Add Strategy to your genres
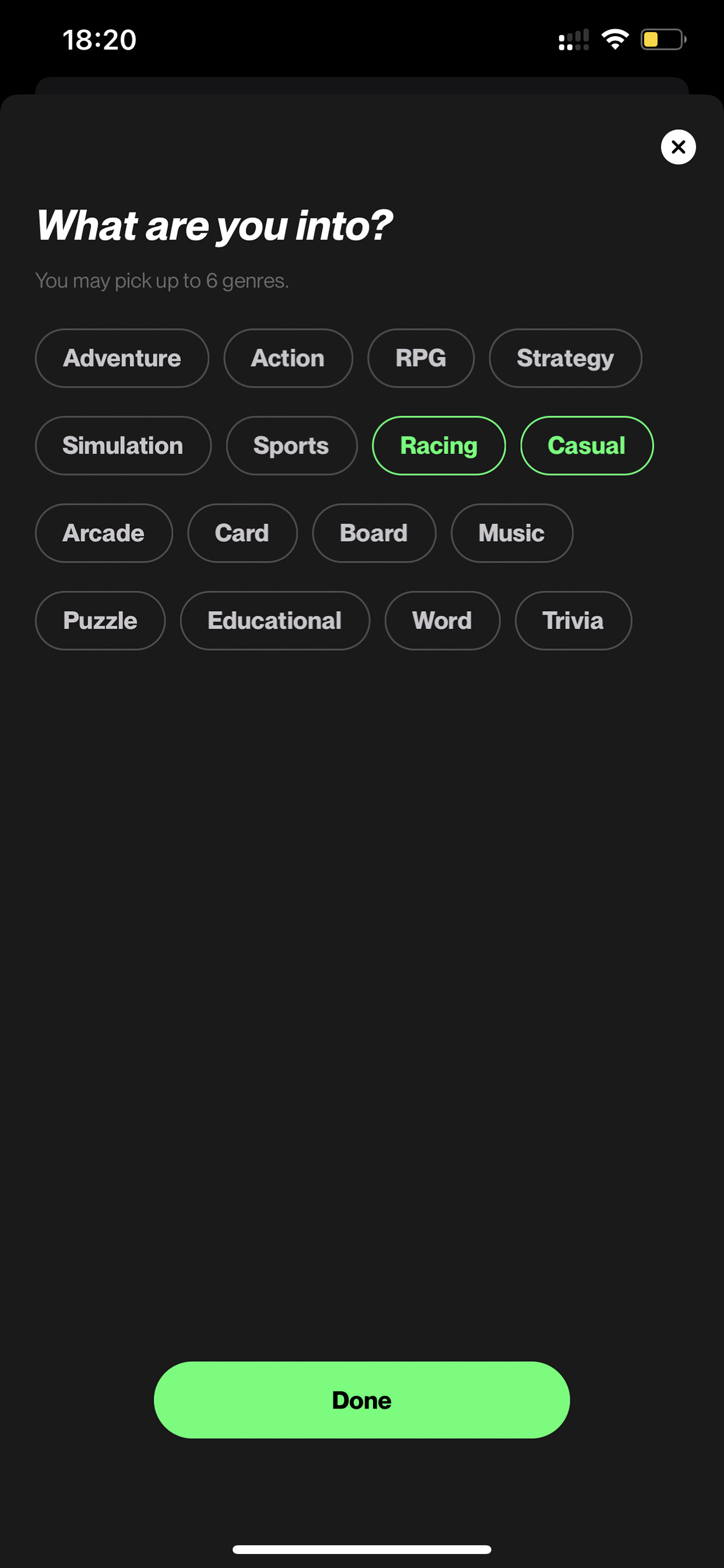The width and height of the screenshot is (724, 1568). (x=565, y=358)
